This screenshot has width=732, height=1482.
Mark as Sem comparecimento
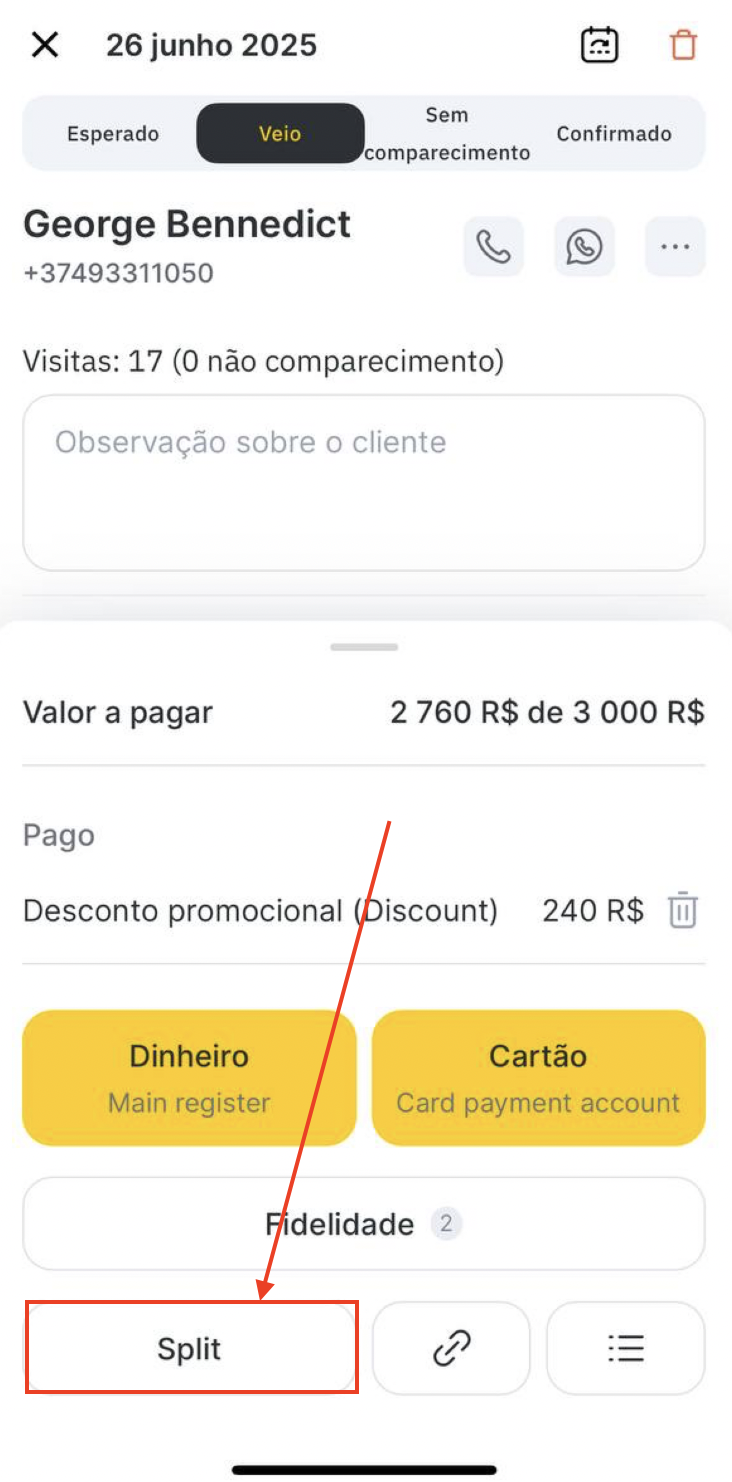(x=447, y=134)
